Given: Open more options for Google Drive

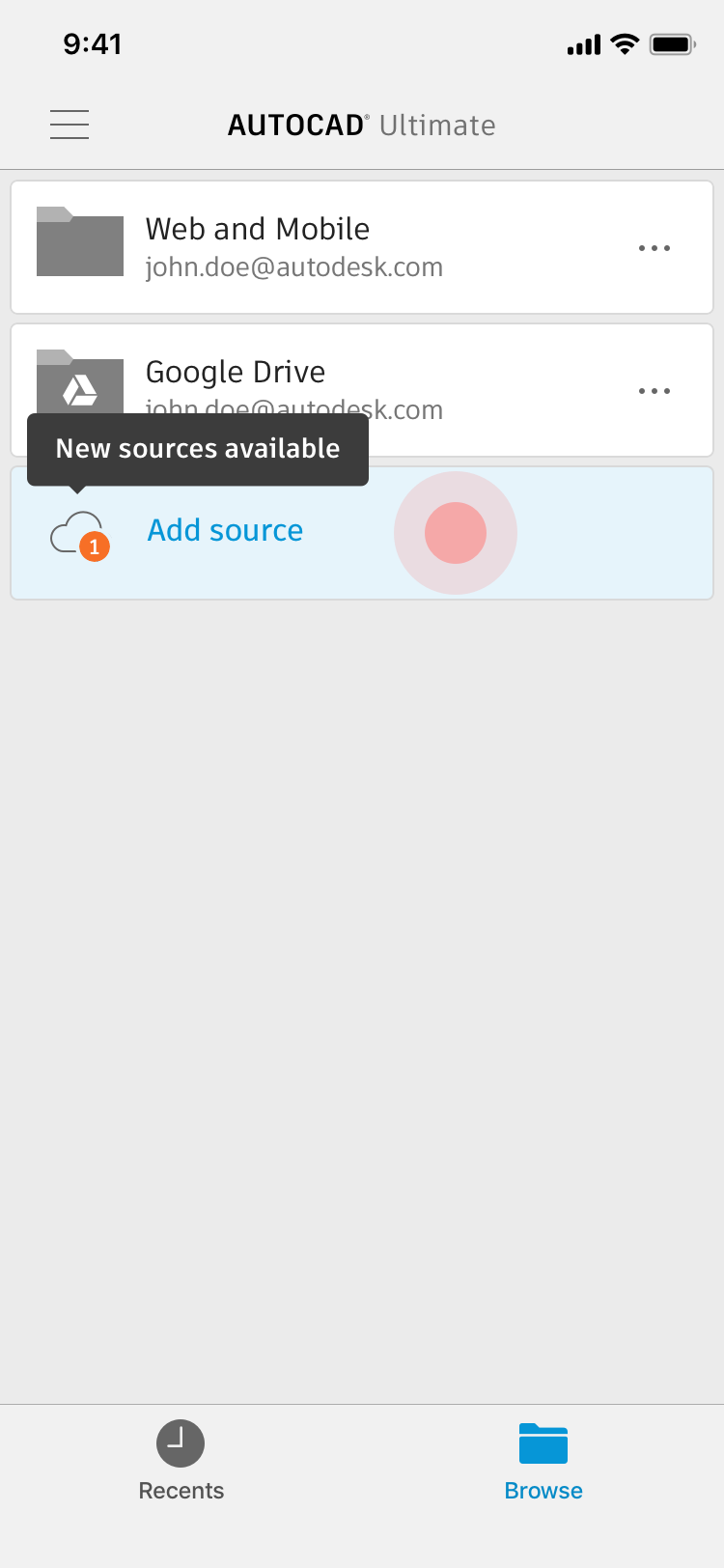Looking at the screenshot, I should 654,391.
